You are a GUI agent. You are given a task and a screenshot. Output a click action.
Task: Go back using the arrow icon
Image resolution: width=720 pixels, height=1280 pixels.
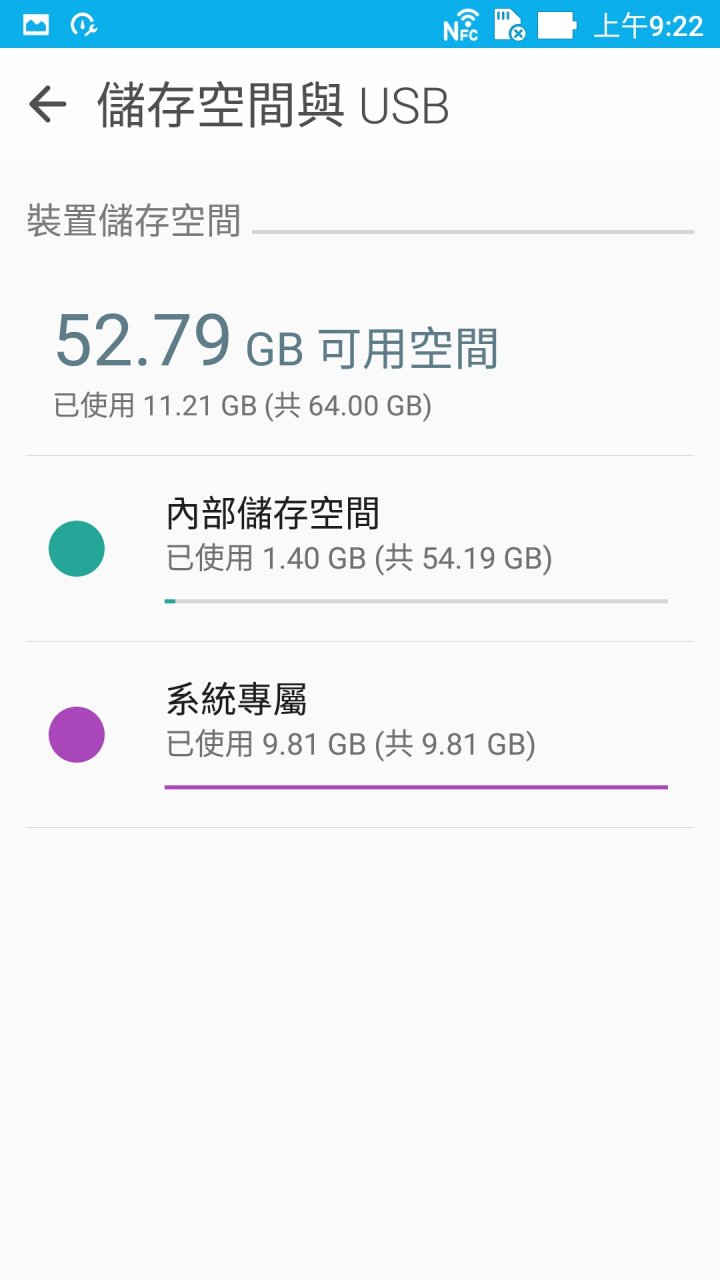click(x=47, y=104)
